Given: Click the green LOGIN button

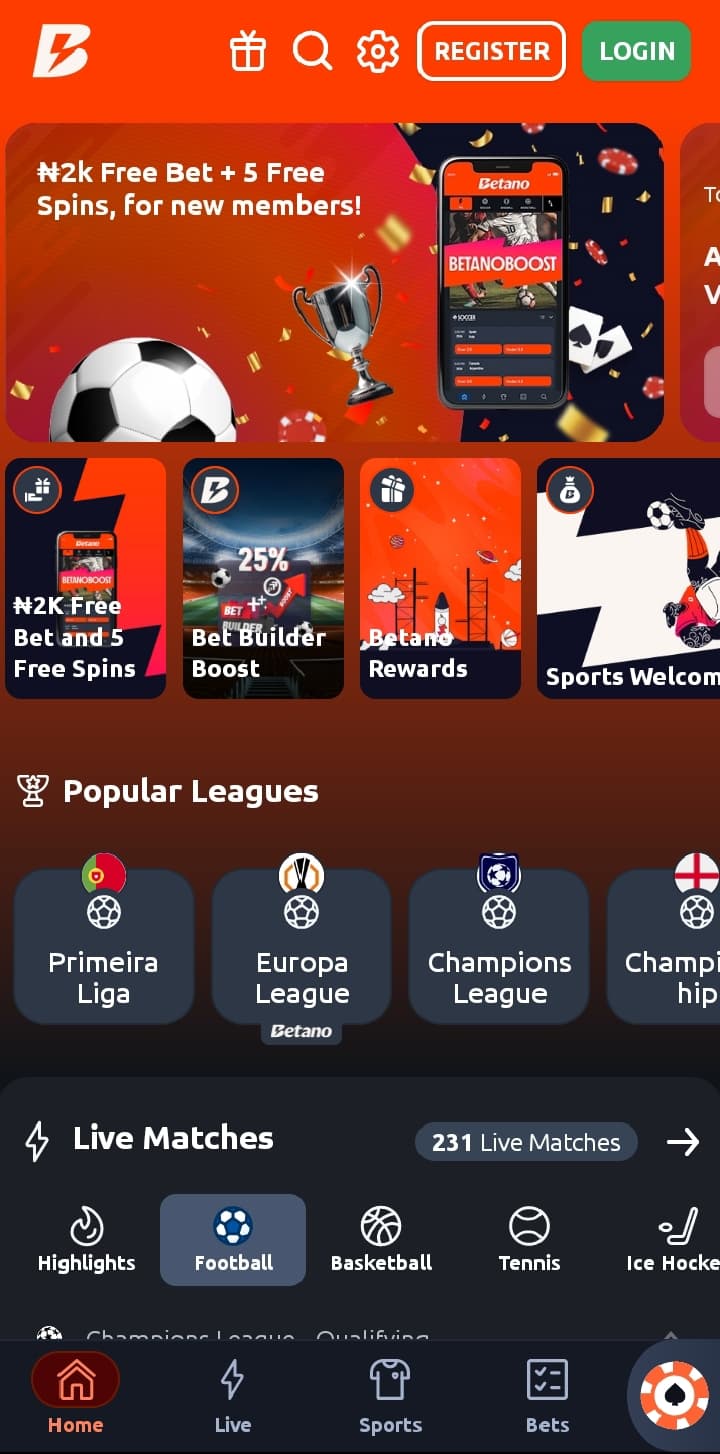Looking at the screenshot, I should coord(637,50).
